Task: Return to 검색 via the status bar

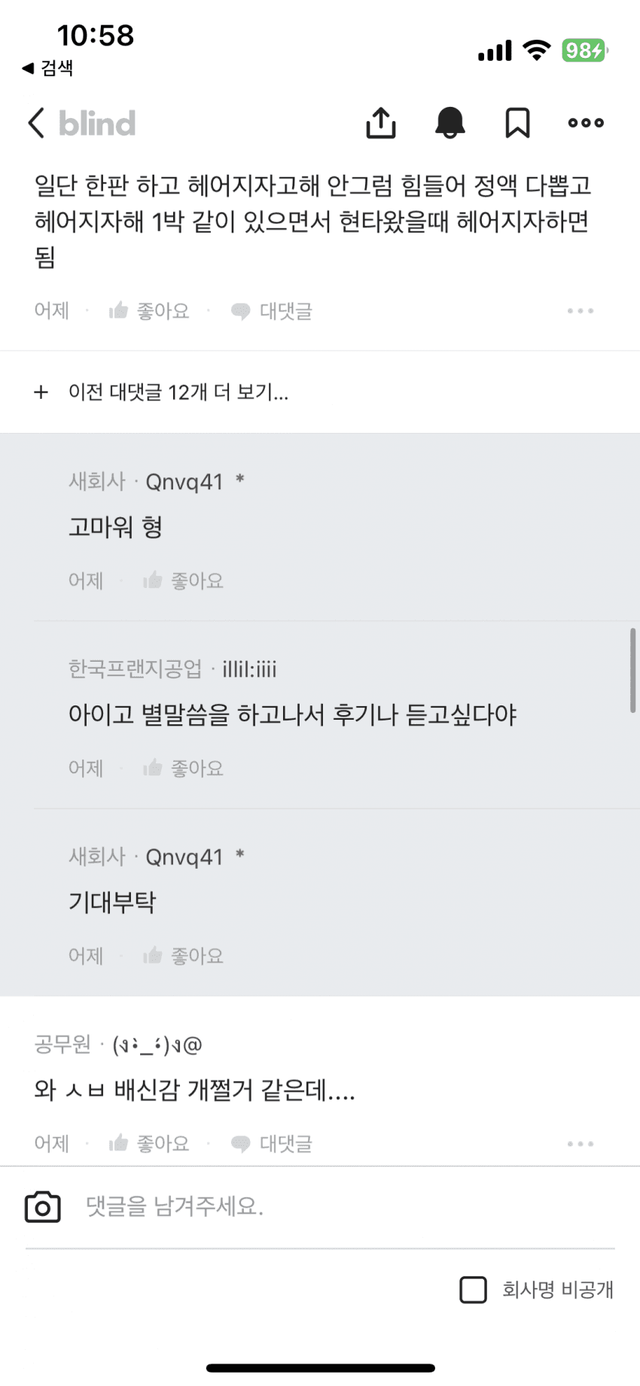Action: (47, 68)
